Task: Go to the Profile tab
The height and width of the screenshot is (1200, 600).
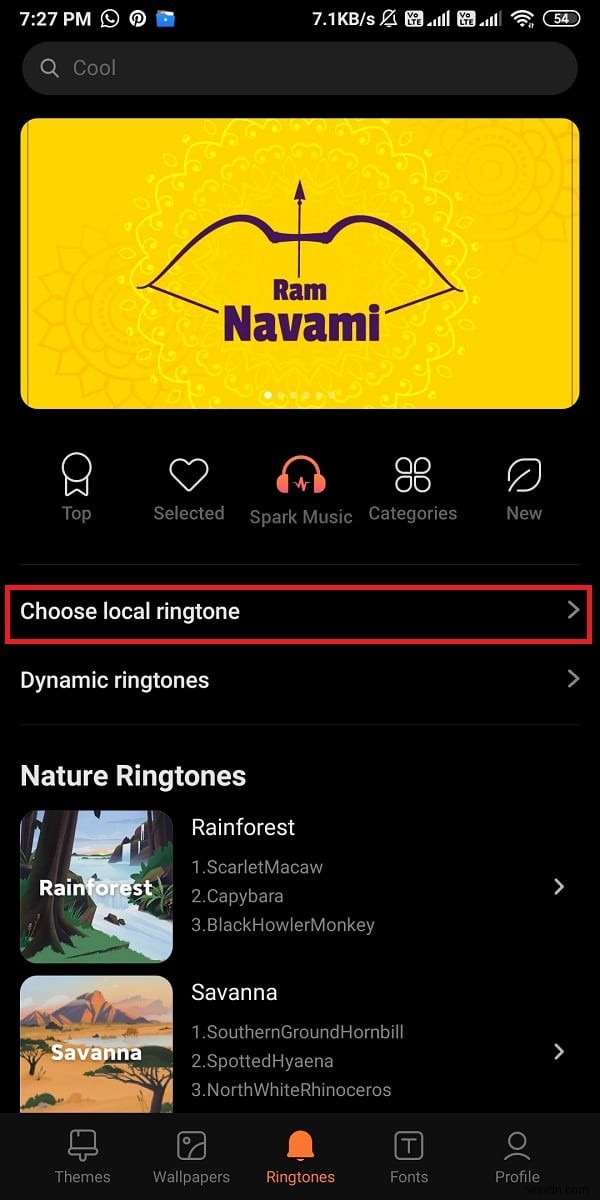Action: (517, 1157)
